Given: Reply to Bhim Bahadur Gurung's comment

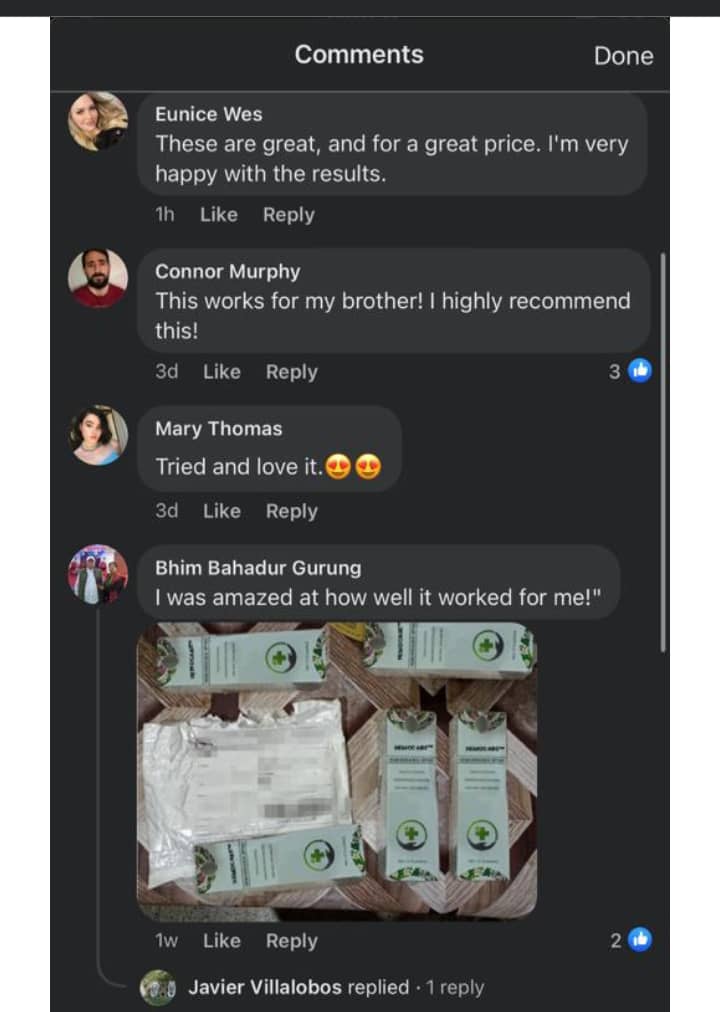Looking at the screenshot, I should click(x=291, y=940).
